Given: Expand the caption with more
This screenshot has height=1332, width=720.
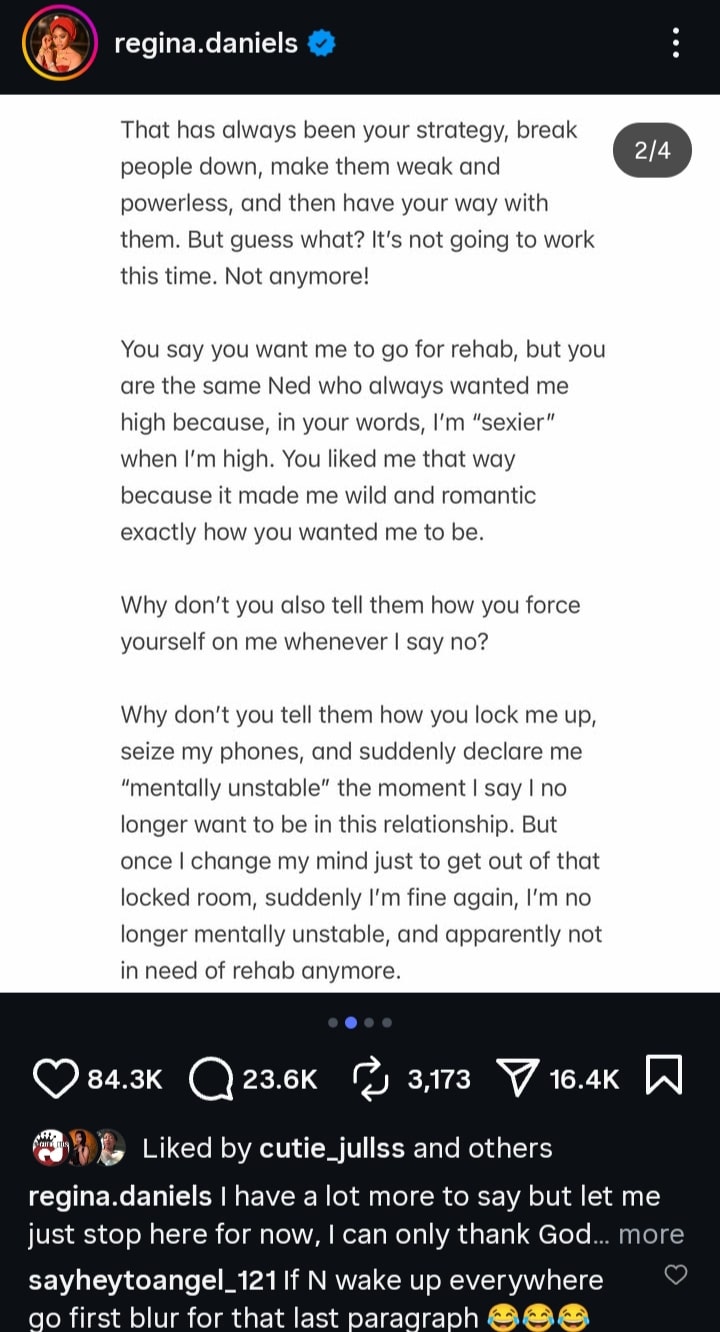Looking at the screenshot, I should click(x=651, y=1234).
